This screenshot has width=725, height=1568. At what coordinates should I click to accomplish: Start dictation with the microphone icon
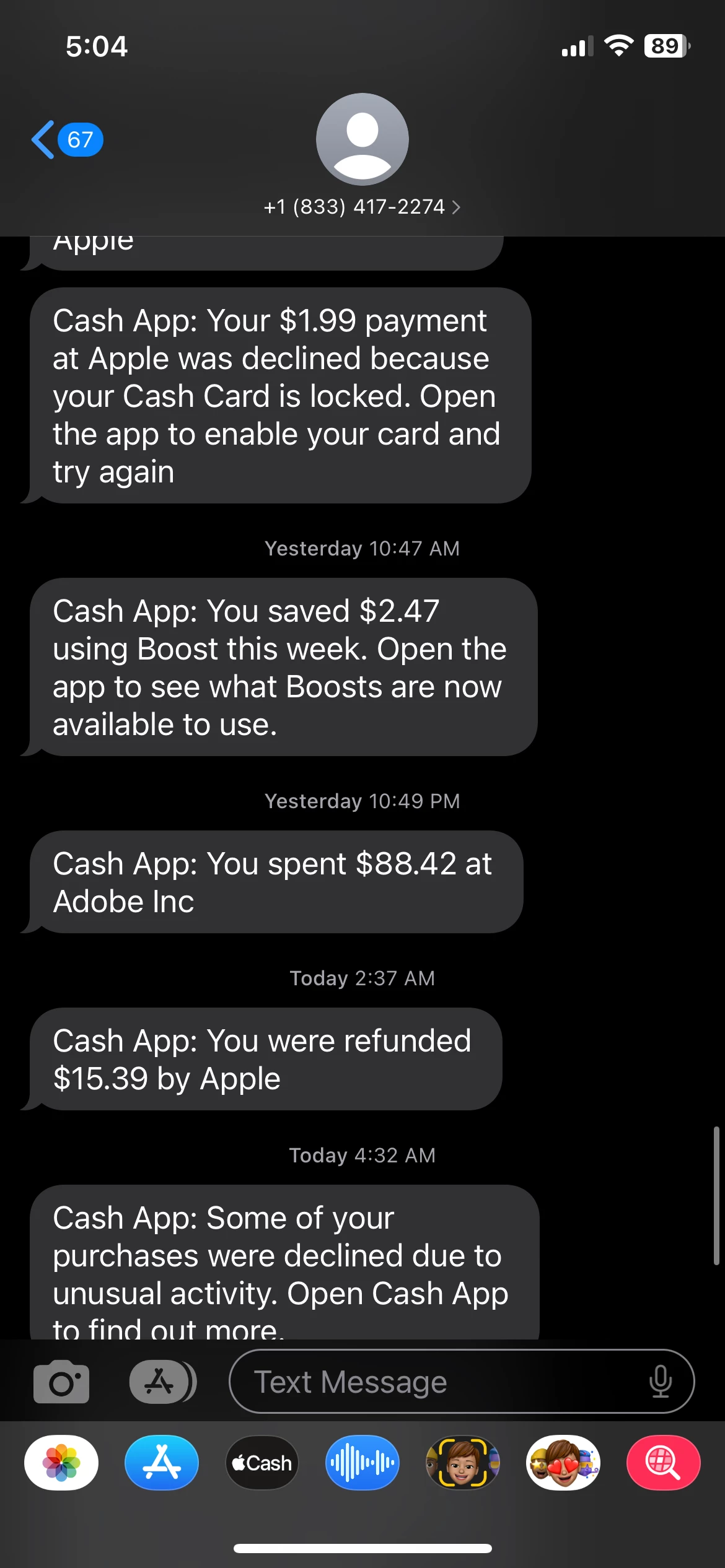pos(661,1382)
